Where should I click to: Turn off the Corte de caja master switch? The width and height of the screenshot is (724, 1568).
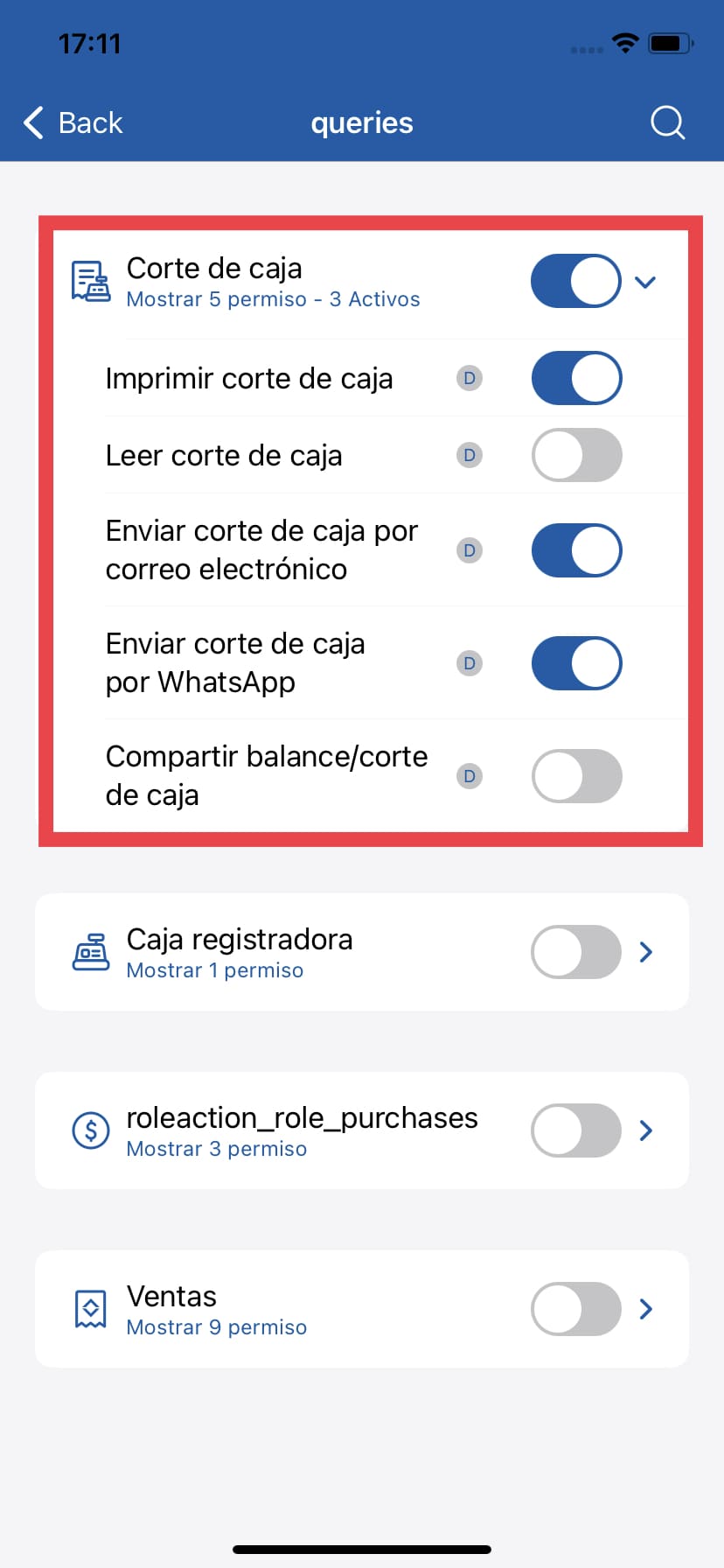point(575,281)
